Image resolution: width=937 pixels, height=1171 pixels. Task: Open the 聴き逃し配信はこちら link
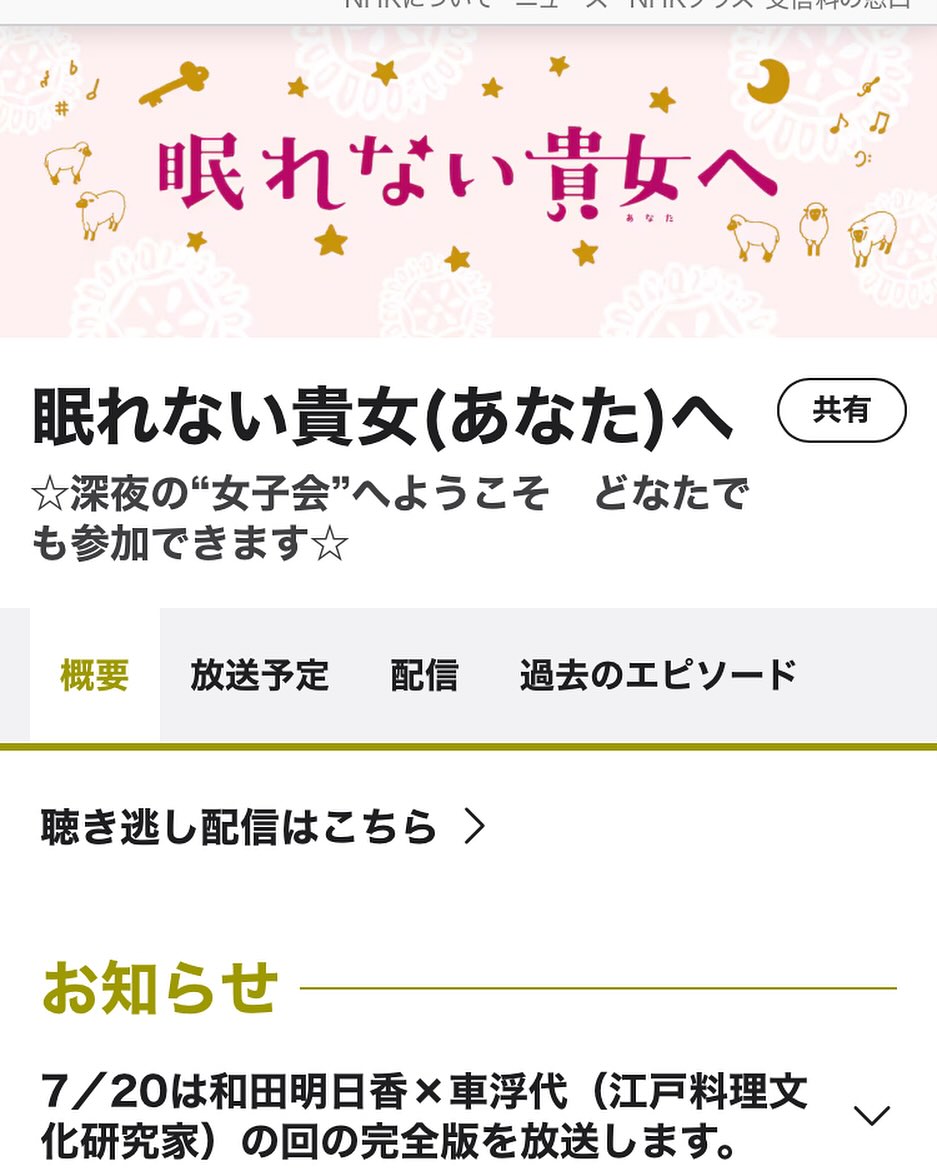coord(262,827)
